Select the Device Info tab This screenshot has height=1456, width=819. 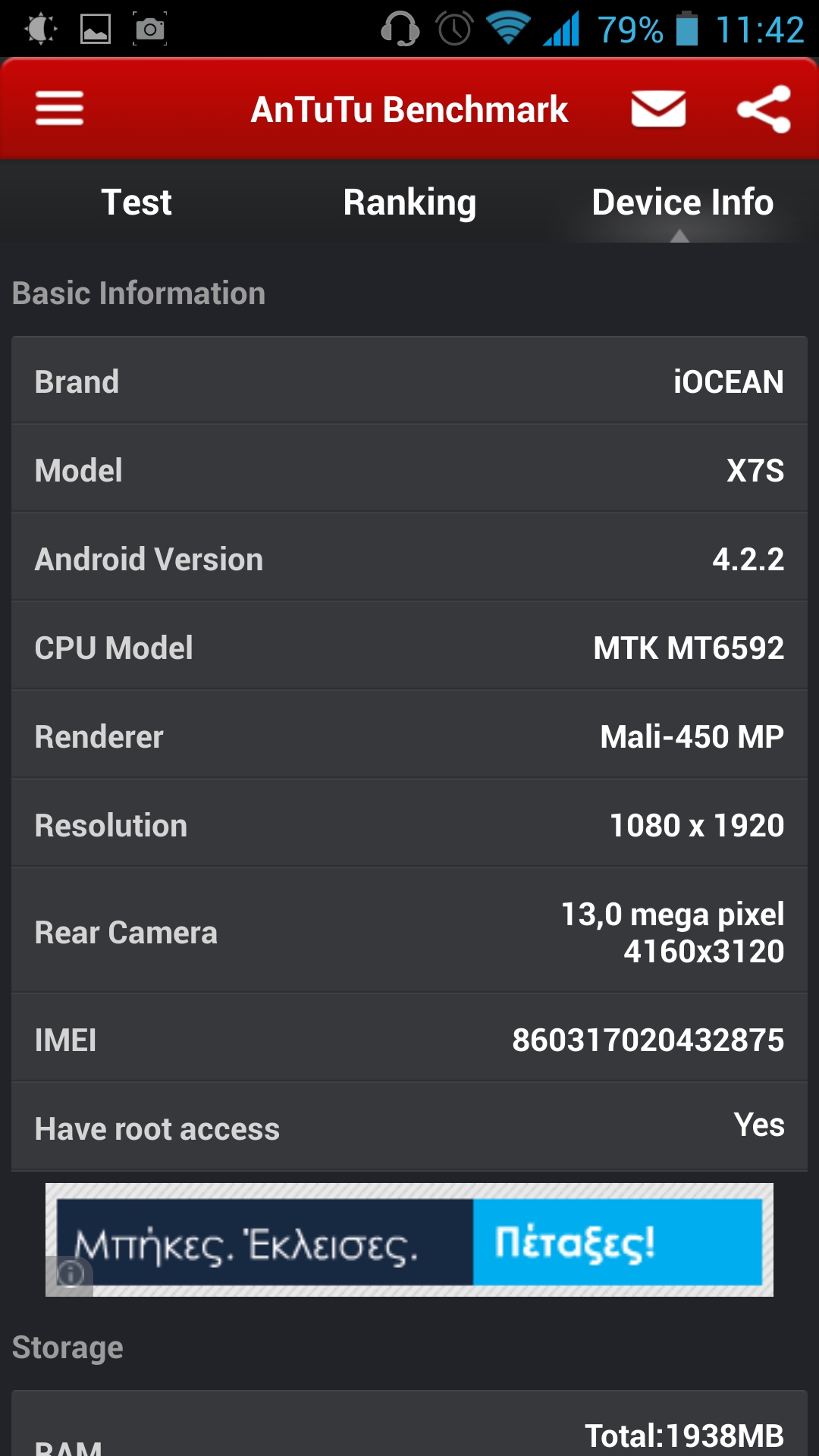pos(682,202)
